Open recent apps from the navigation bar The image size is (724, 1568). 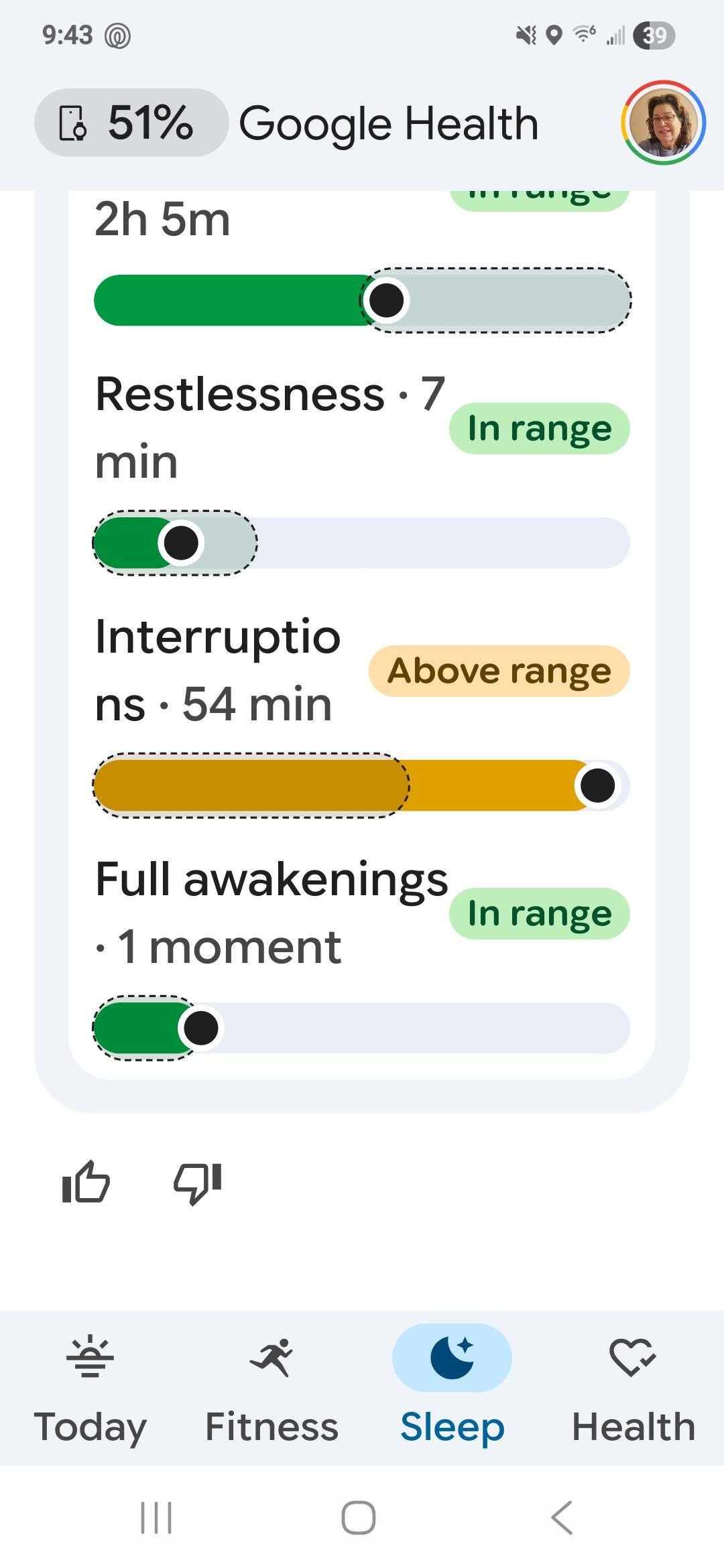(156, 1518)
